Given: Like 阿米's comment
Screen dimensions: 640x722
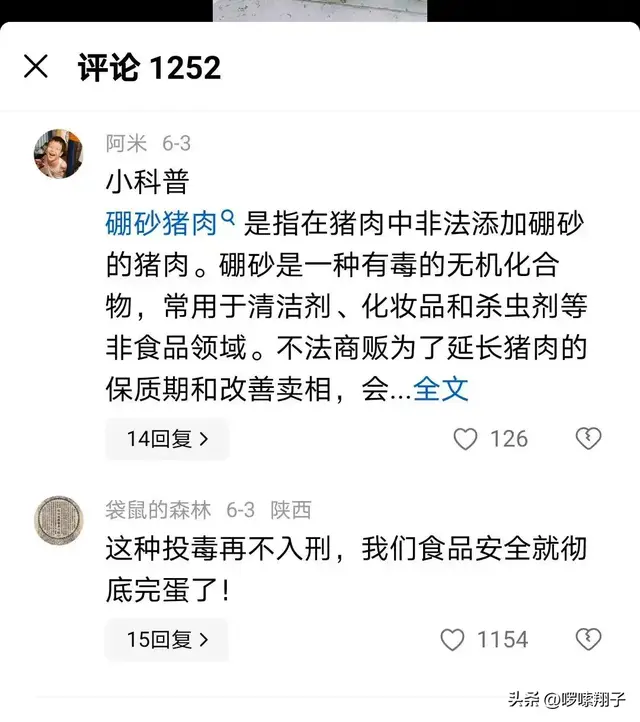Looking at the screenshot, I should 465,439.
